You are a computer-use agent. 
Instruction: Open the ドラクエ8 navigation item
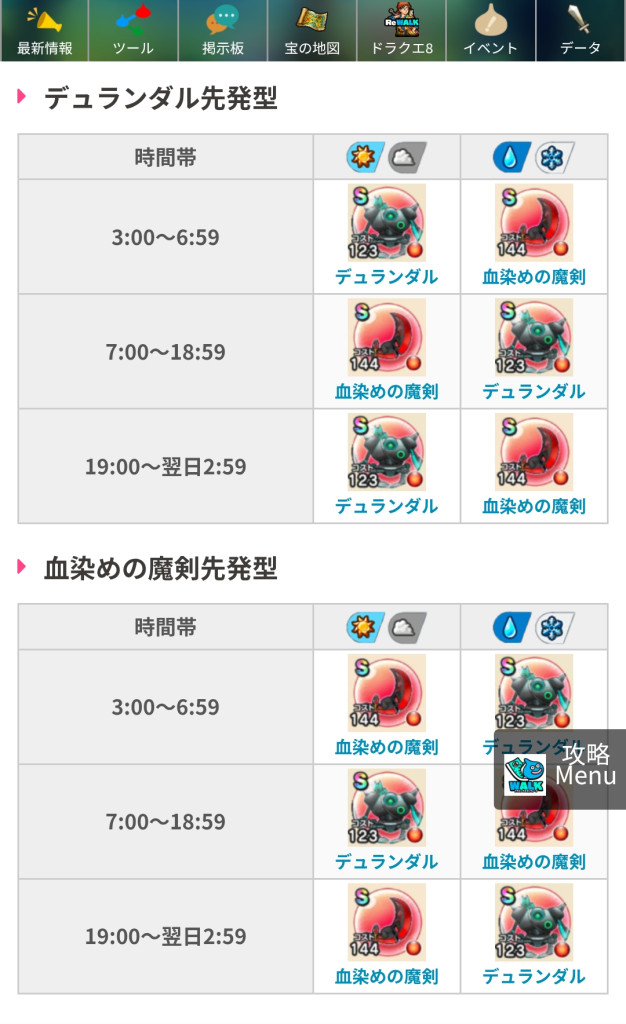(401, 31)
